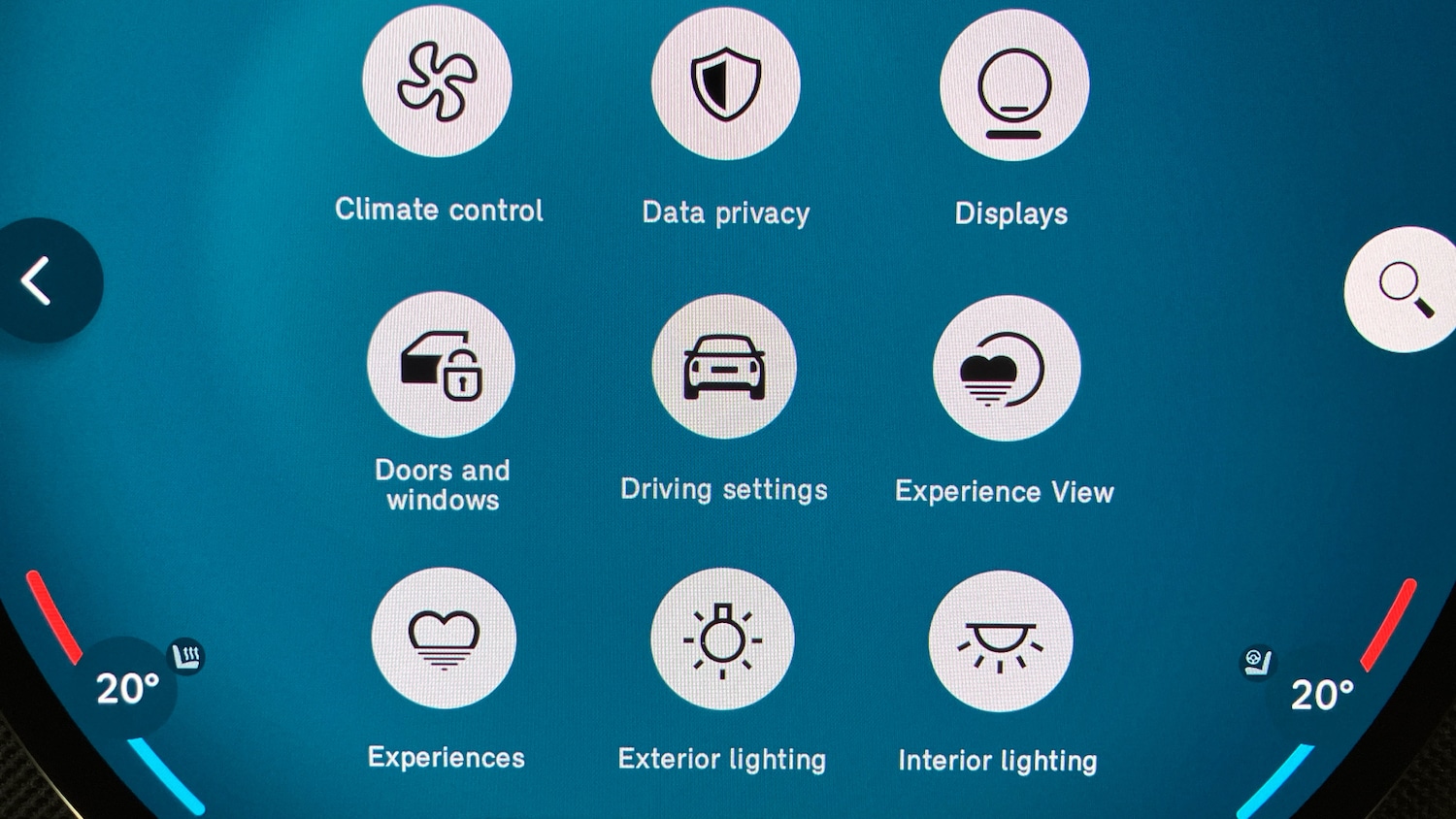Tap the steering wheel heating icon

click(1258, 663)
